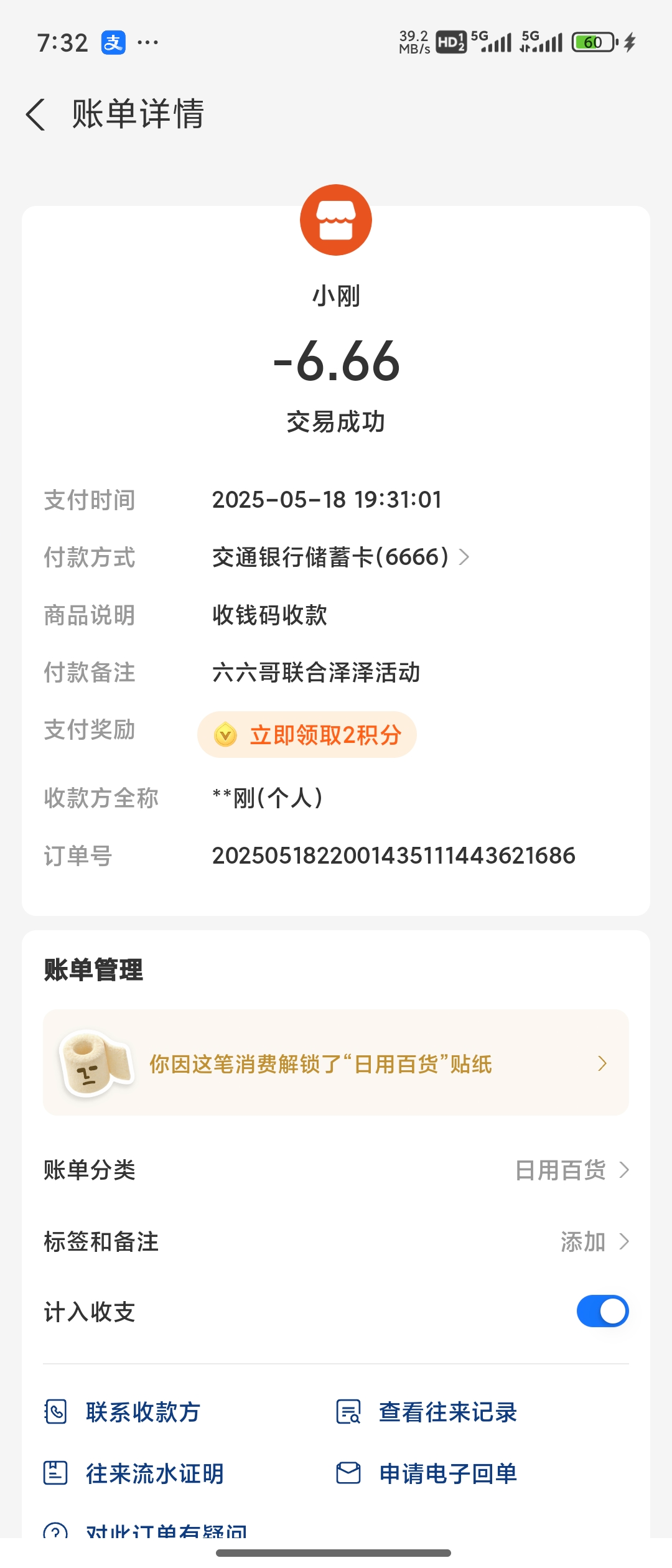Tap 联系收款方 to contact payee
The height and width of the screenshot is (1568, 672).
pyautogui.click(x=123, y=1412)
